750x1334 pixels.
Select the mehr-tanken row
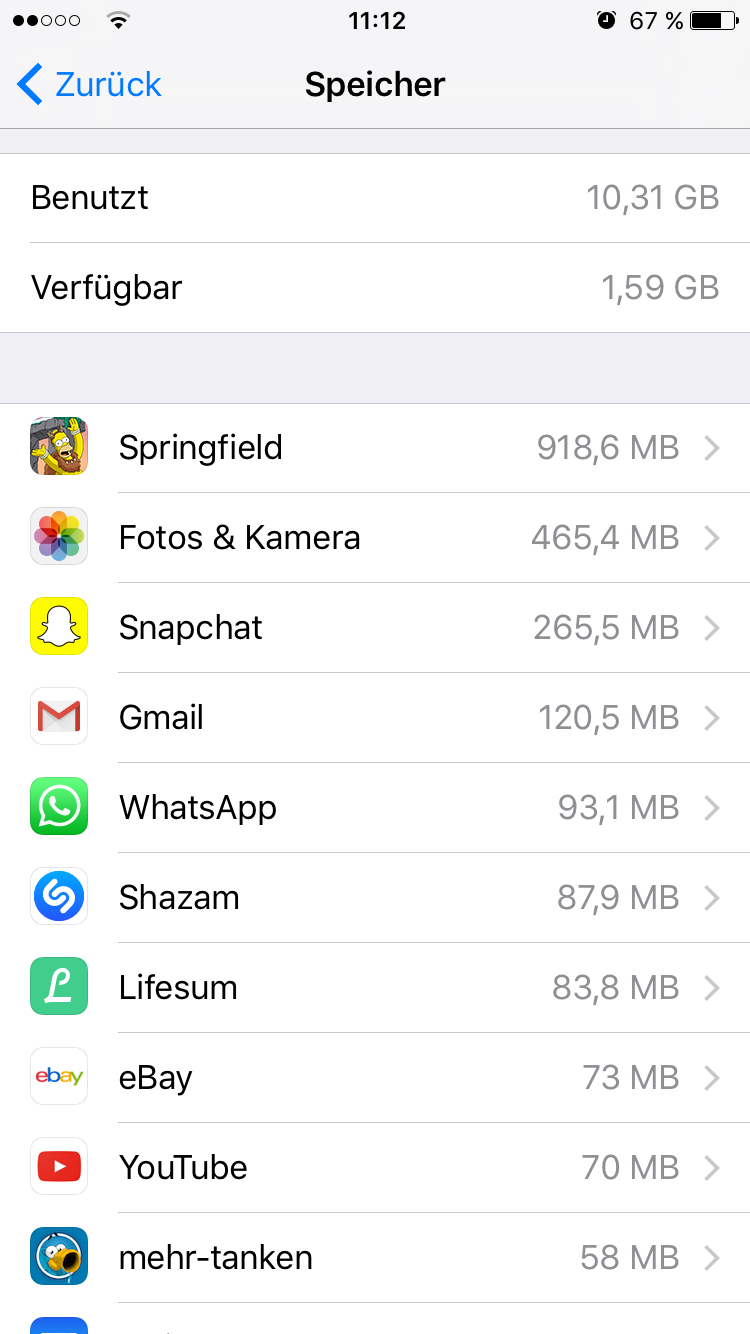tap(375, 1258)
